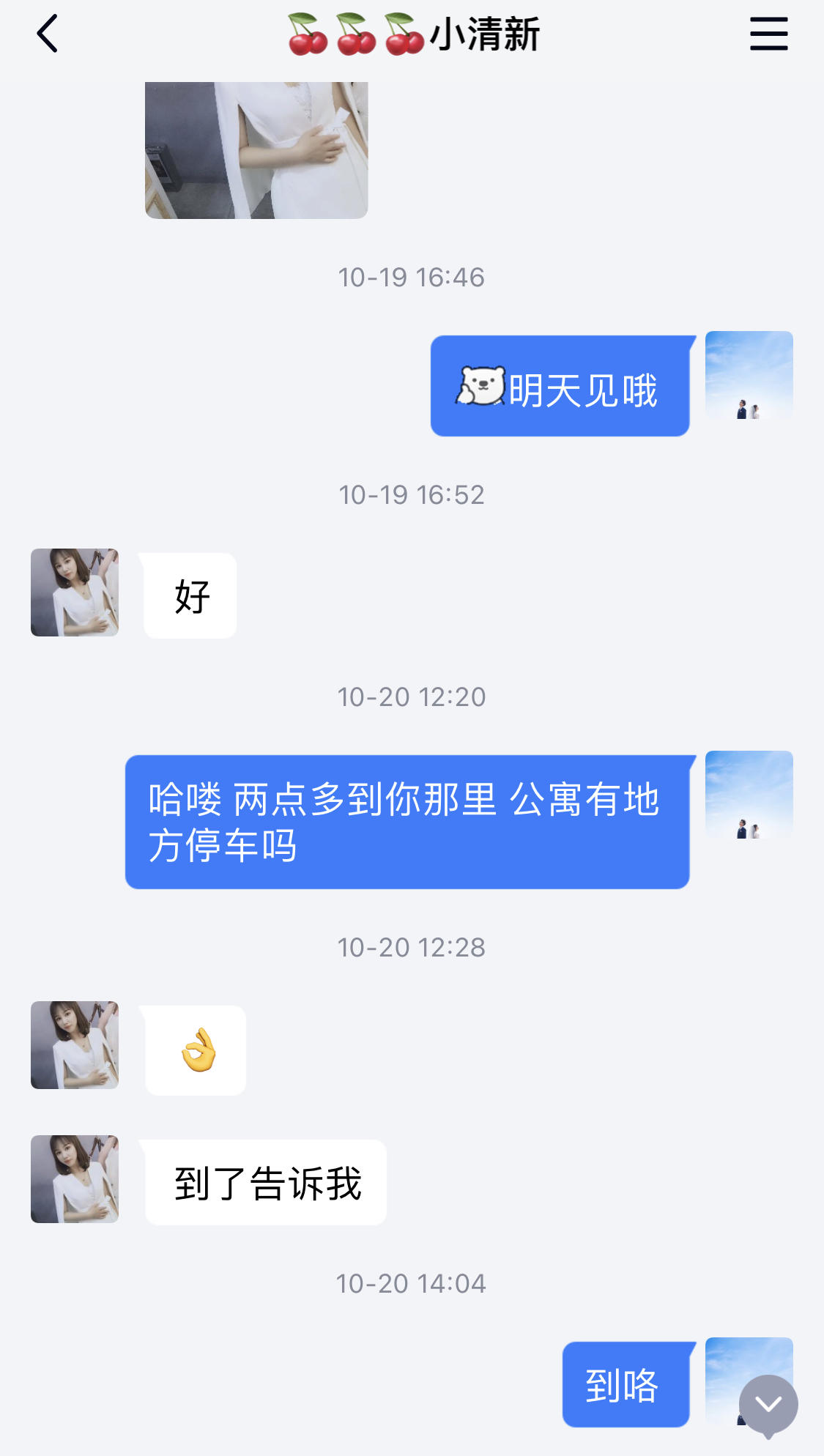The image size is (824, 1456).
Task: Click the '好' reply bubble
Action: point(189,595)
